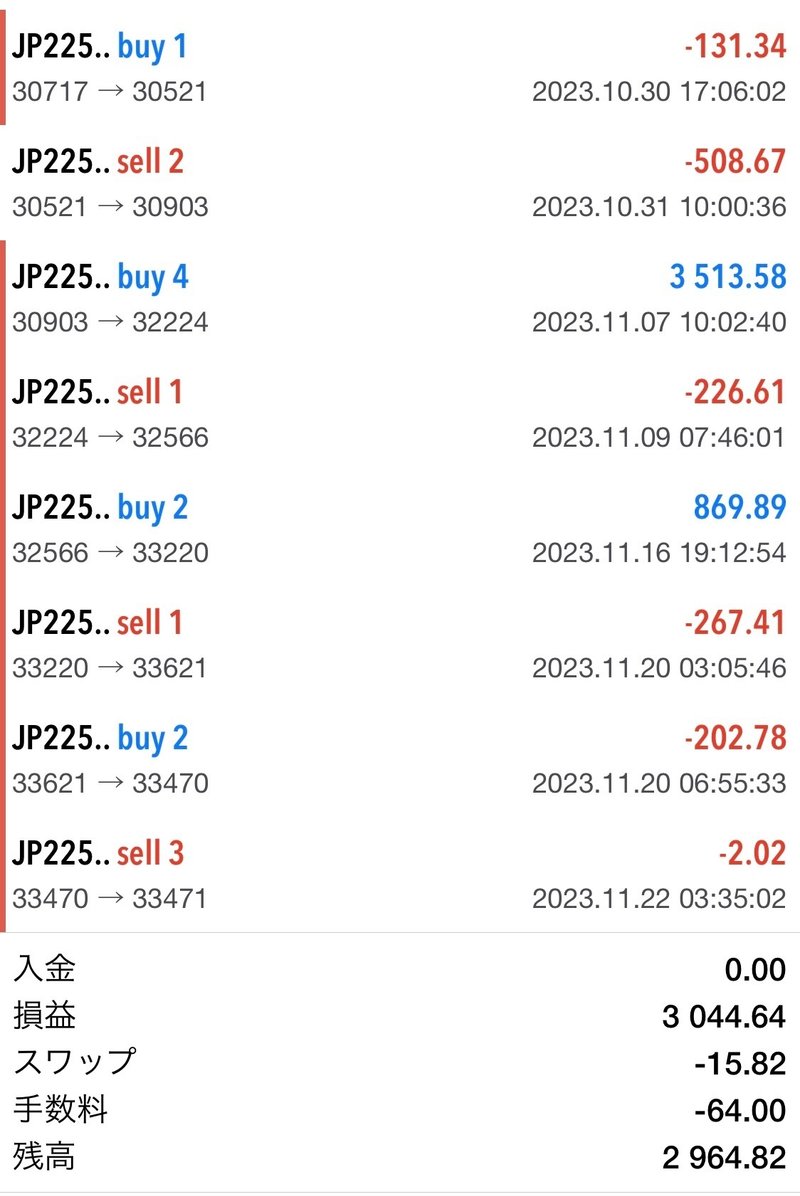
Task: Show details of the buy 4 trade
Action: 400,298
